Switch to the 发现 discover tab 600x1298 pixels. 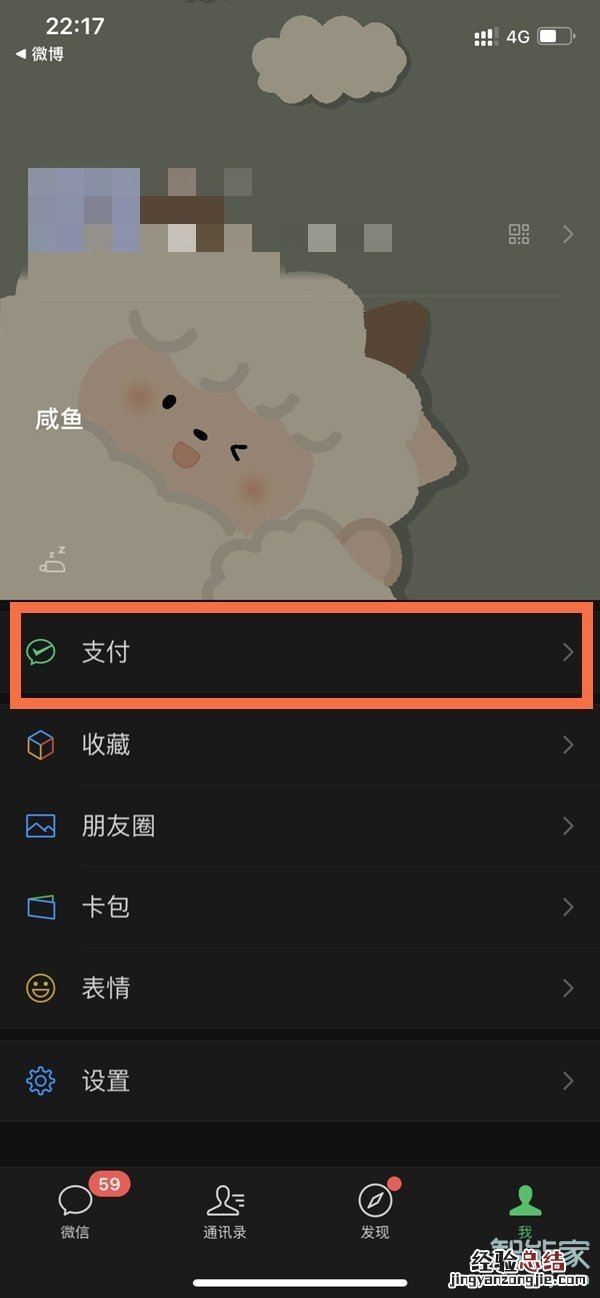tap(375, 1210)
